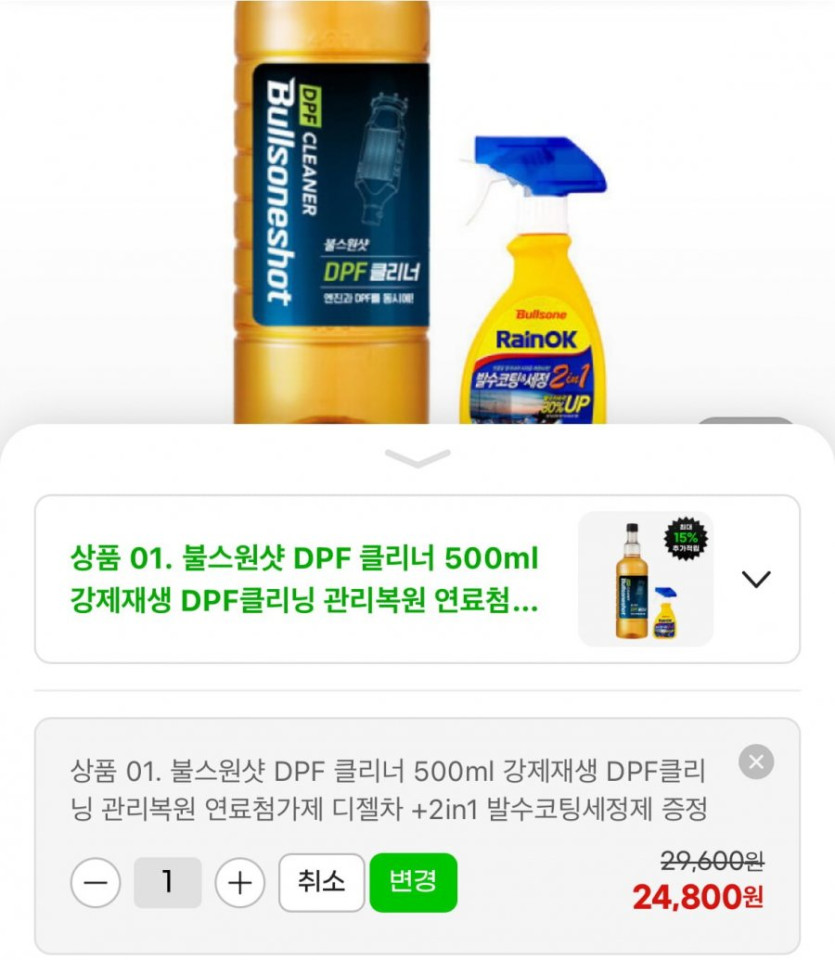Decrease quantity with the minus button
Viewport: 835px width, 960px height.
click(96, 883)
